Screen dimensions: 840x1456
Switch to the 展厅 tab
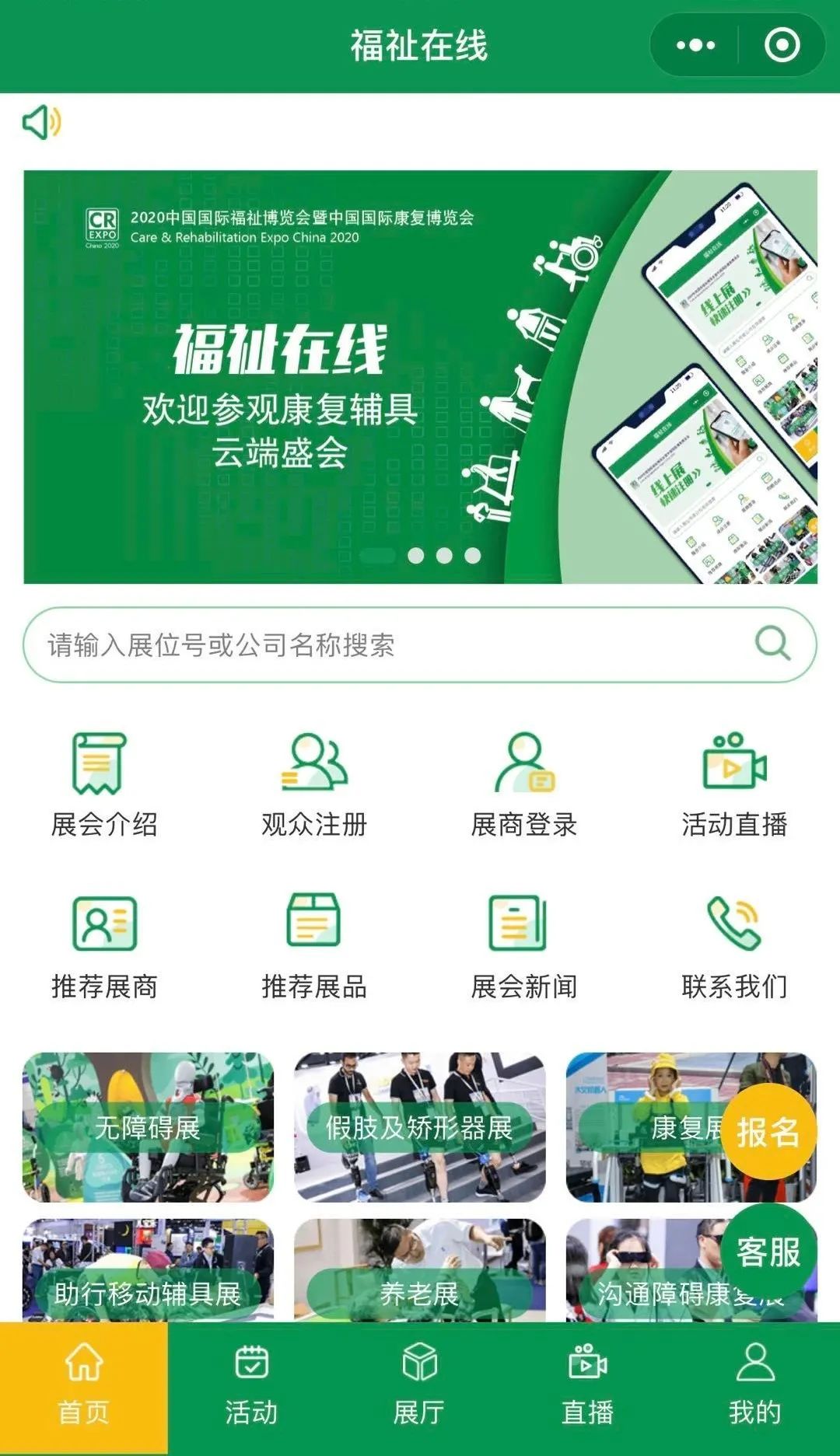coord(419,1388)
